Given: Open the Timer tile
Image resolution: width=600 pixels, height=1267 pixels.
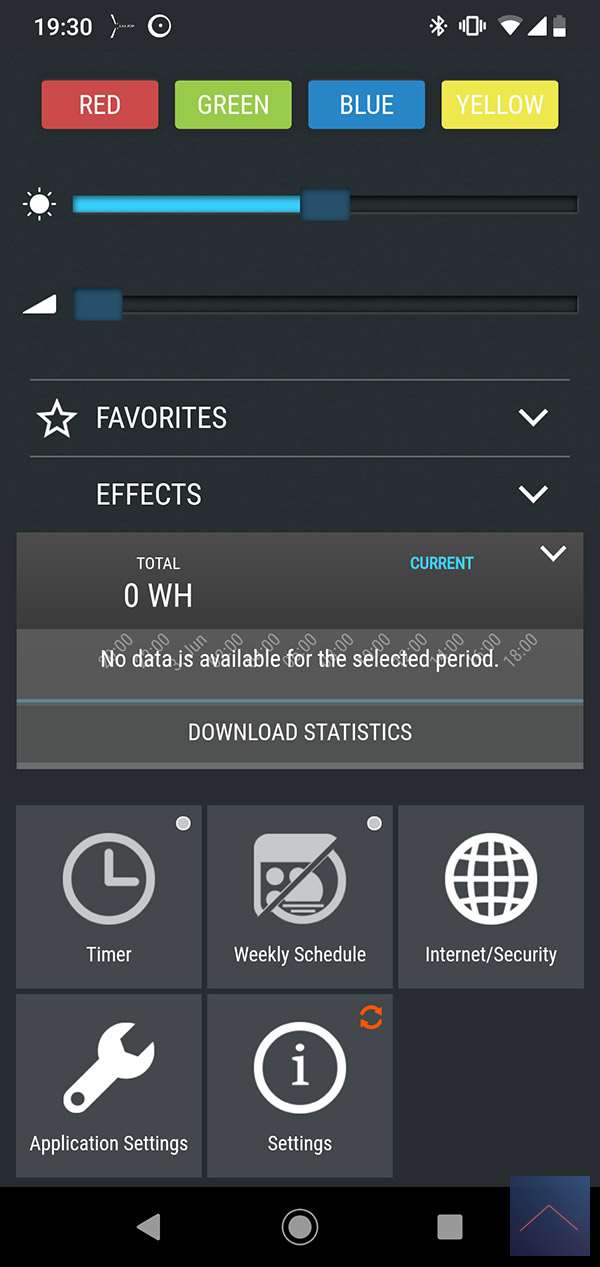Looking at the screenshot, I should (109, 896).
